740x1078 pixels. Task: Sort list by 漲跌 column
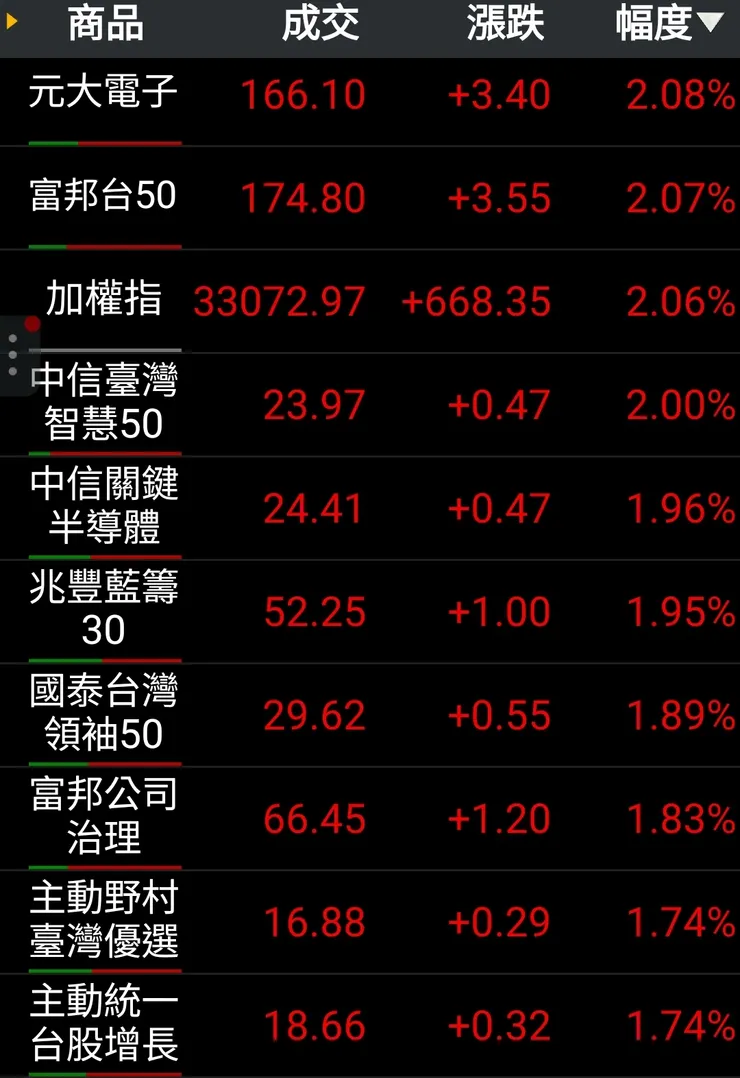(x=505, y=26)
